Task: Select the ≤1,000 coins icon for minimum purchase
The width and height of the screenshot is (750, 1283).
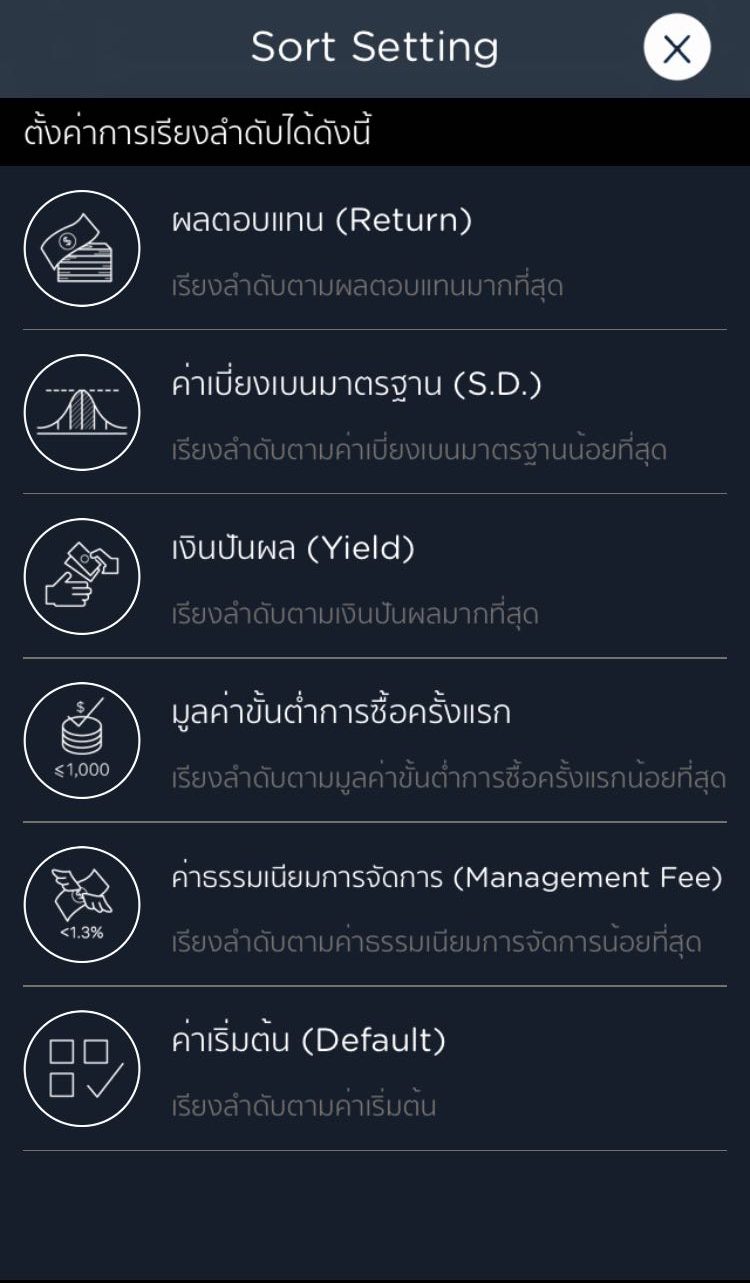Action: [x=83, y=738]
